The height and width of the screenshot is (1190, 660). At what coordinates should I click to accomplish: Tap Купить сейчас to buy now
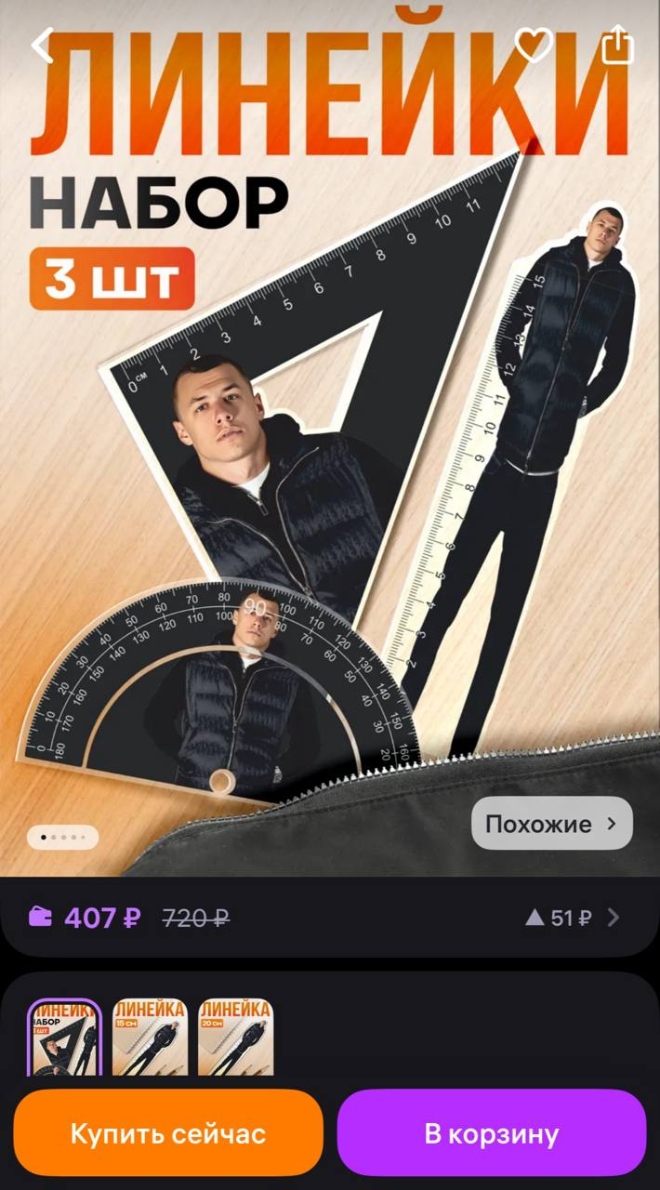click(168, 1133)
